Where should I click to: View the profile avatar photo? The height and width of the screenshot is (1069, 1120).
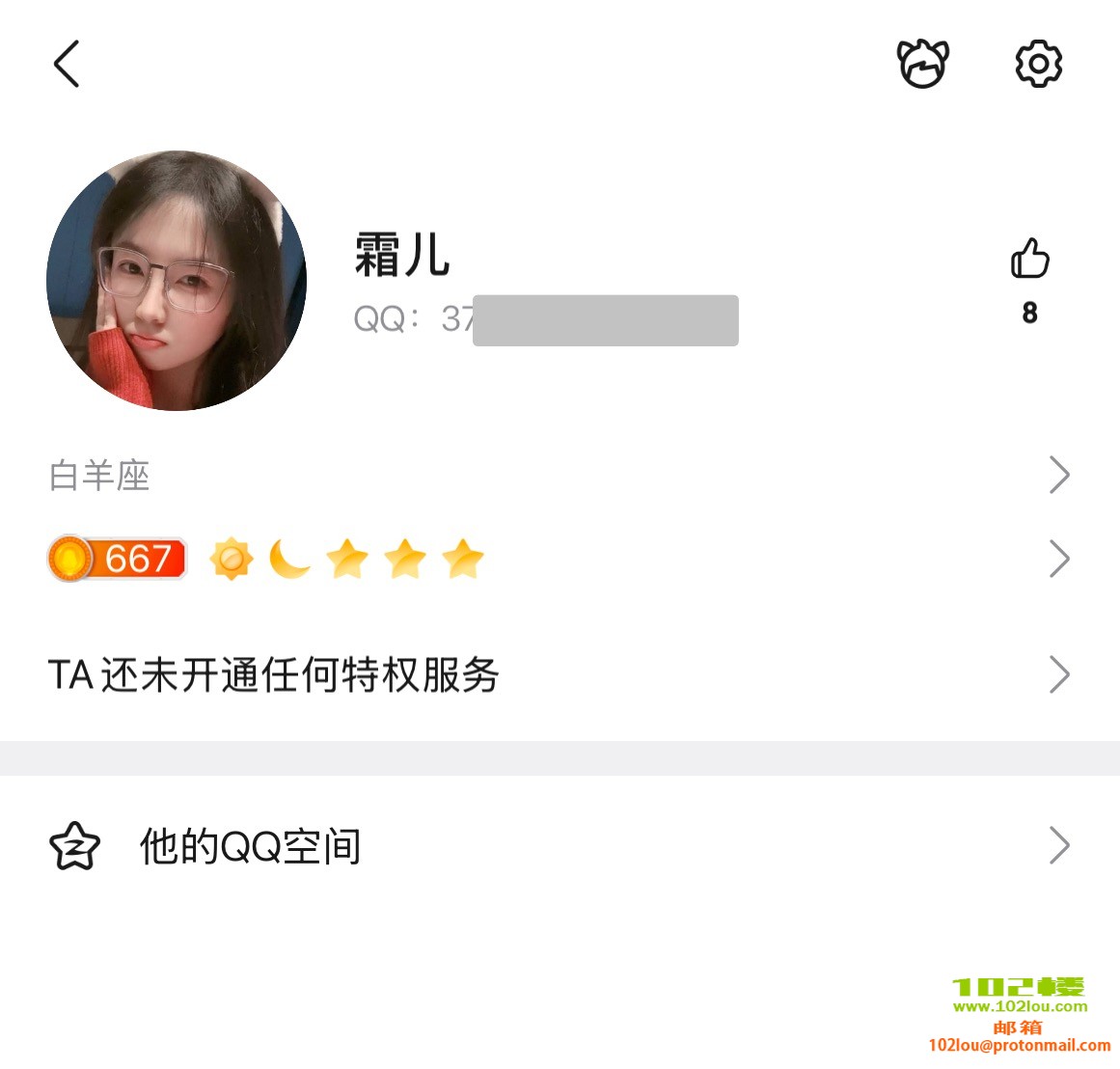pyautogui.click(x=177, y=281)
